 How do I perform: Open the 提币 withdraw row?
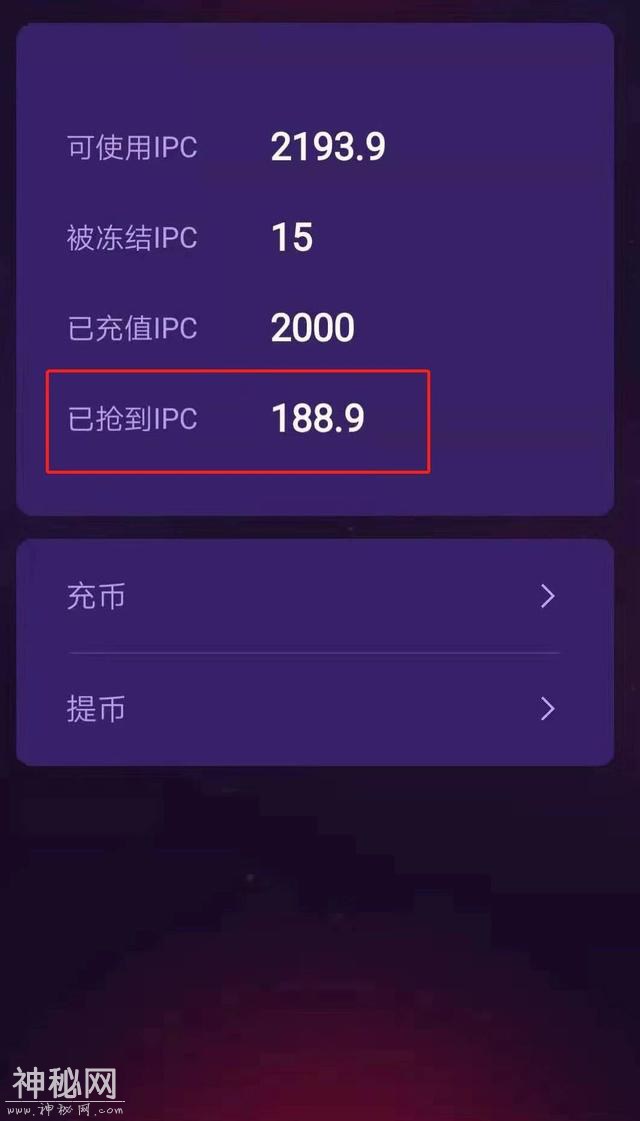coord(314,709)
